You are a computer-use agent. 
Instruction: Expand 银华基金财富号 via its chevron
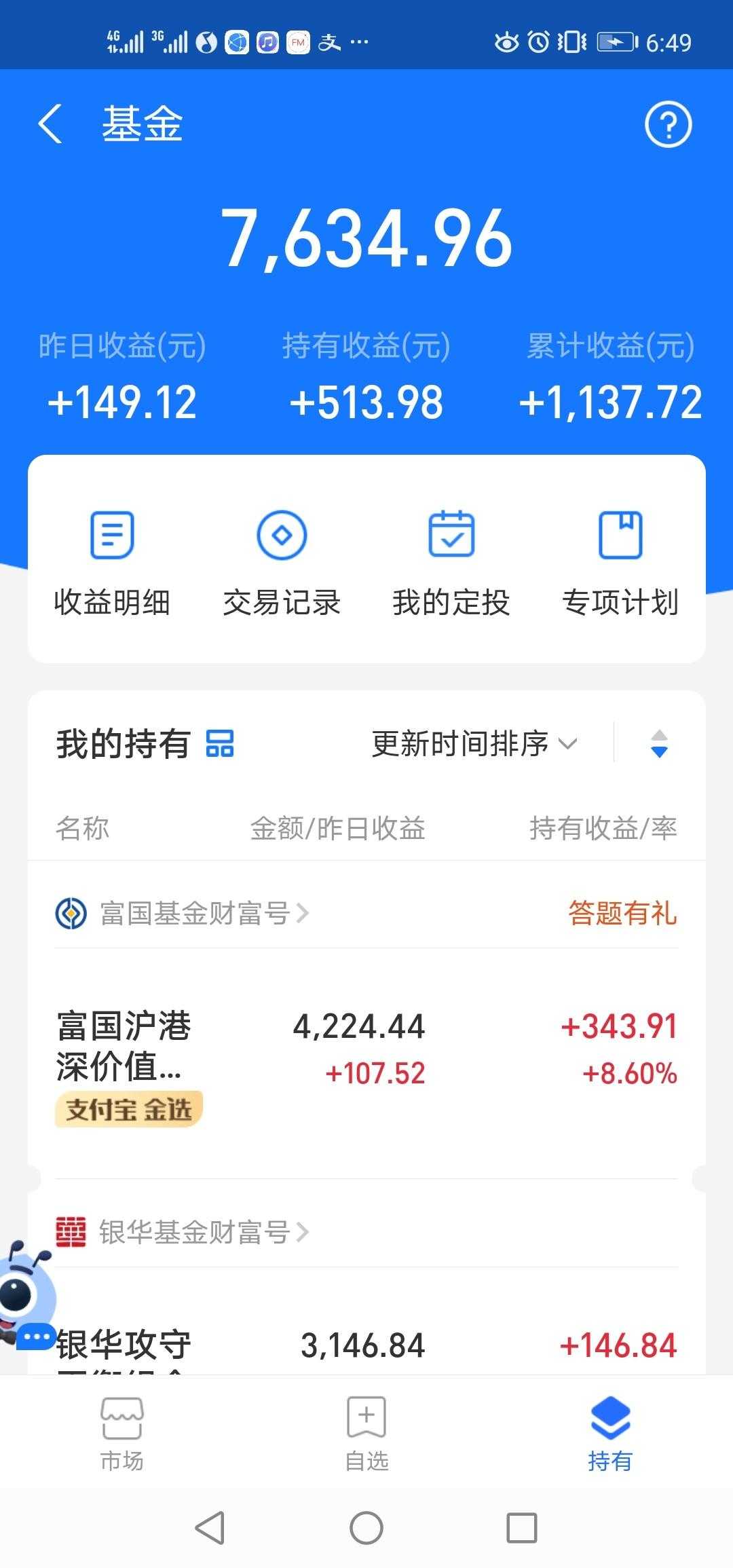point(303,1233)
